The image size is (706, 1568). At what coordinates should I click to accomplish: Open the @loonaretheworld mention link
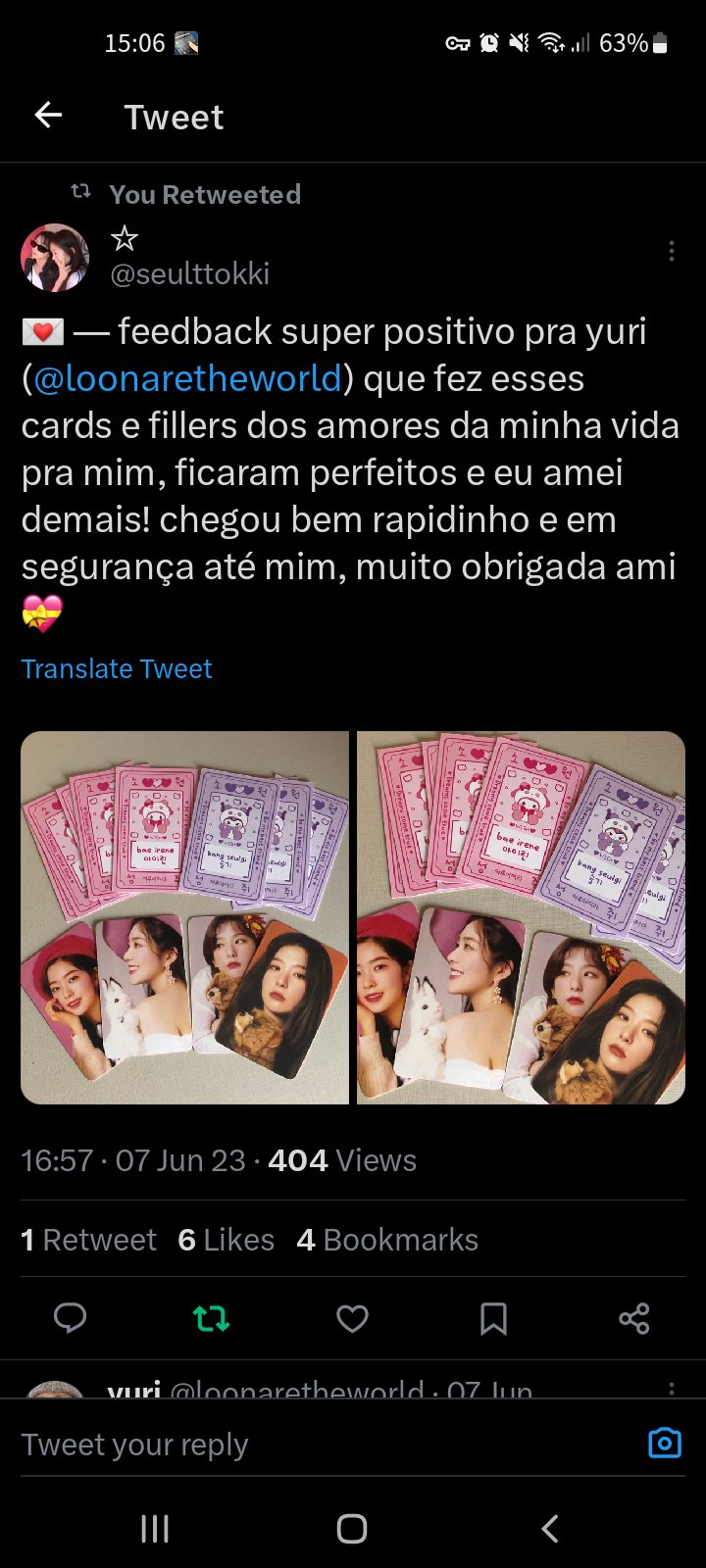[187, 379]
